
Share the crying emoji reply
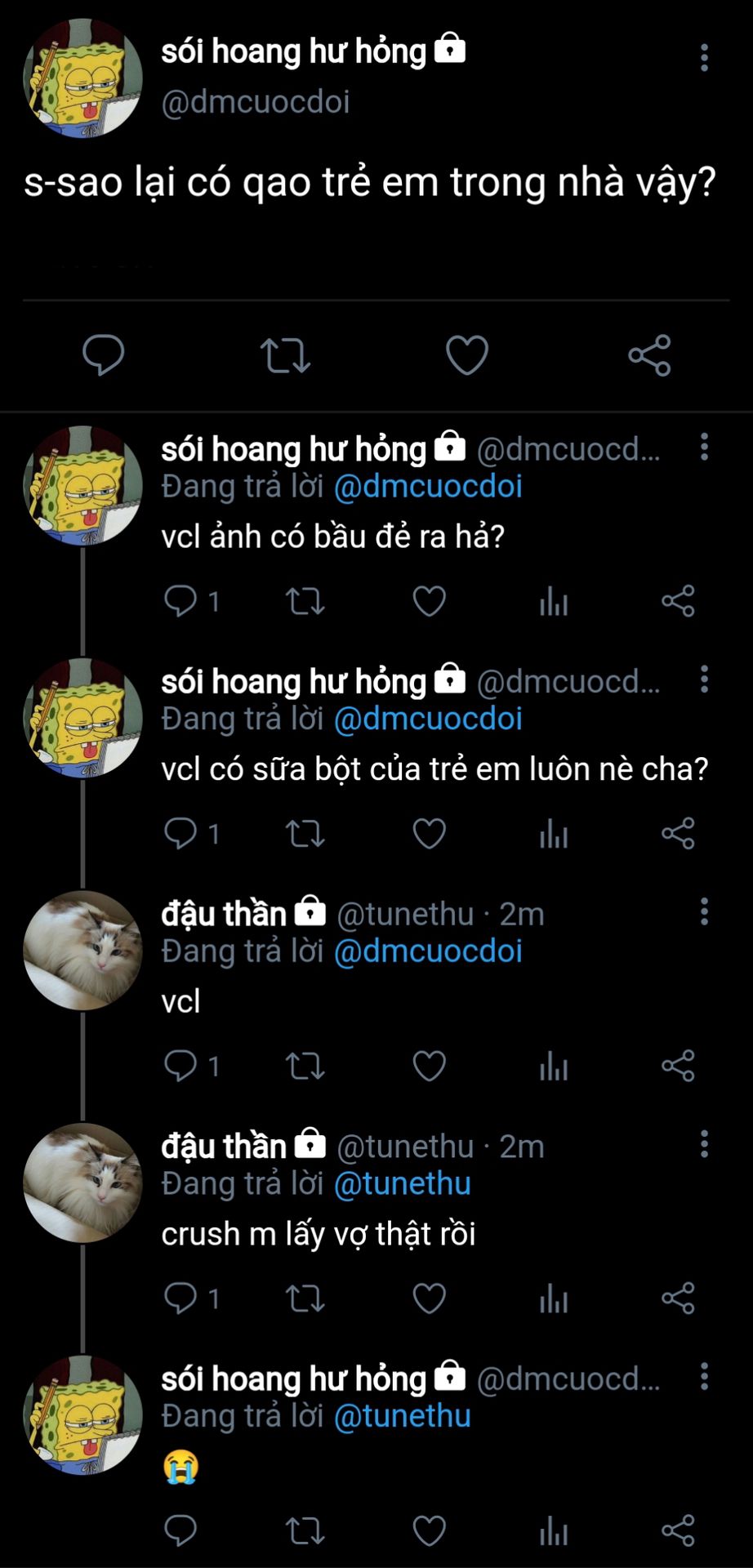tap(678, 1530)
